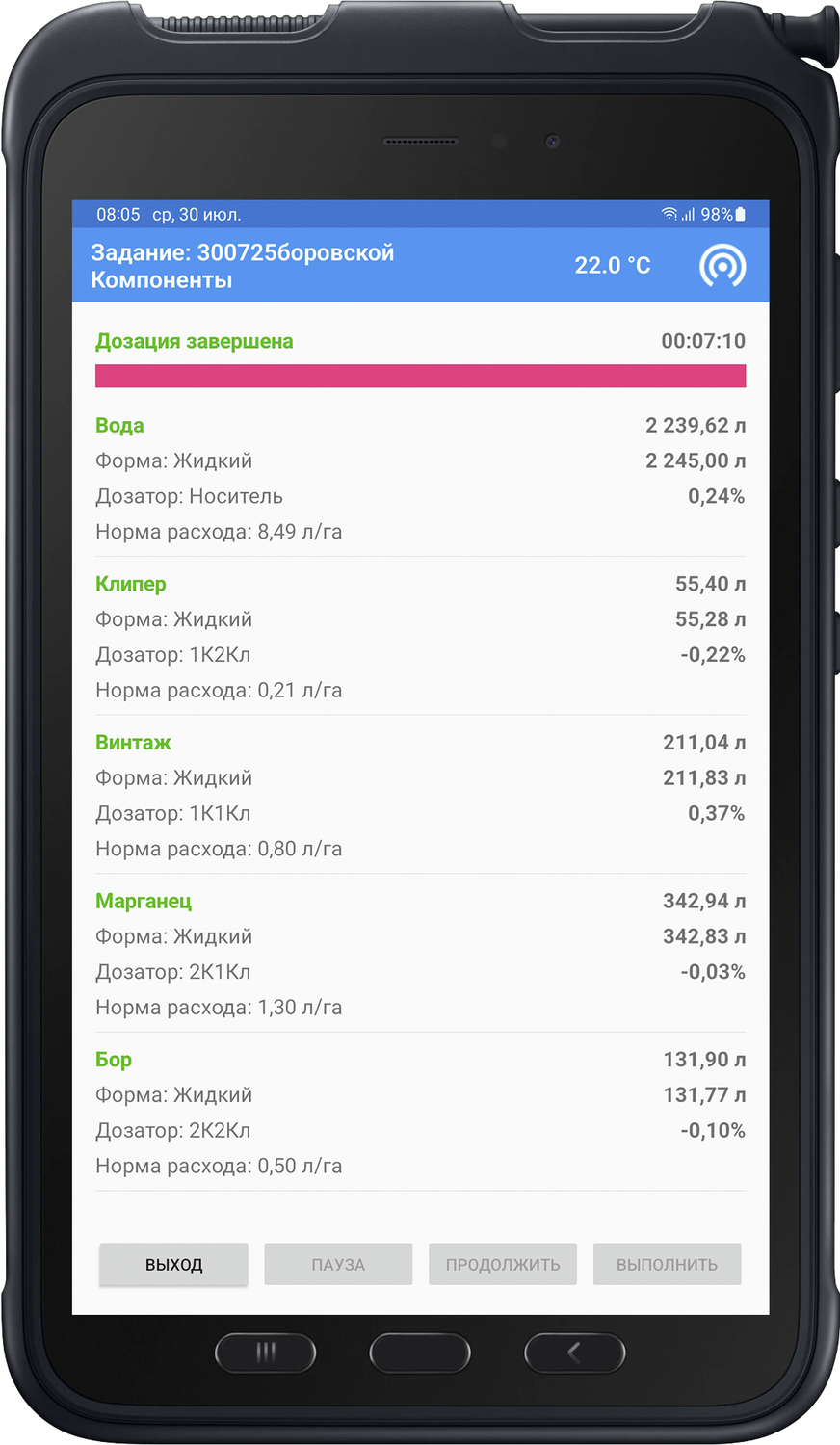Tap the ВЫХОД button
The image size is (840, 1445).
pos(173,1264)
